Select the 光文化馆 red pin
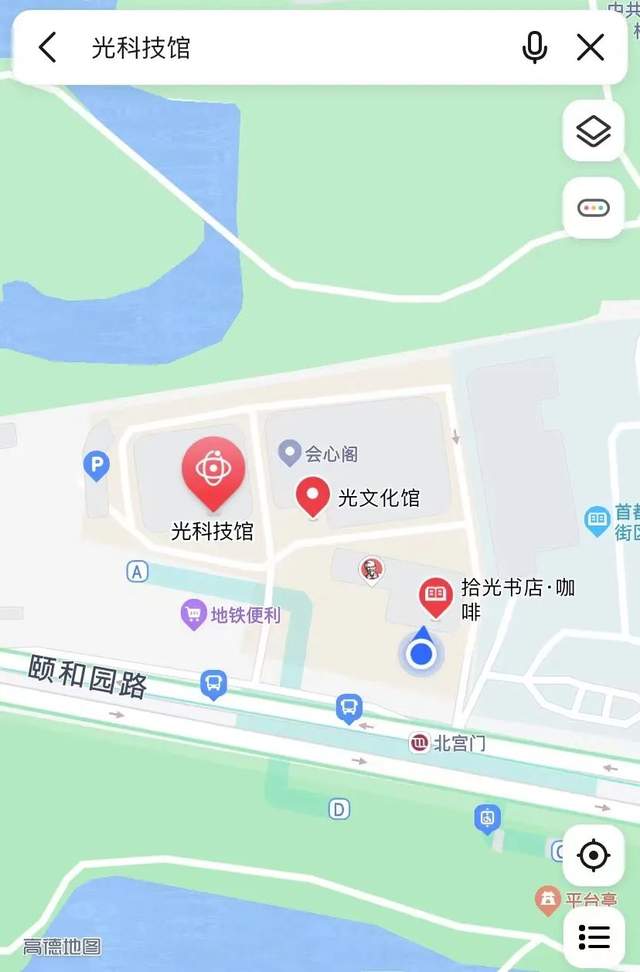Viewport: 640px width, 972px height. [314, 494]
